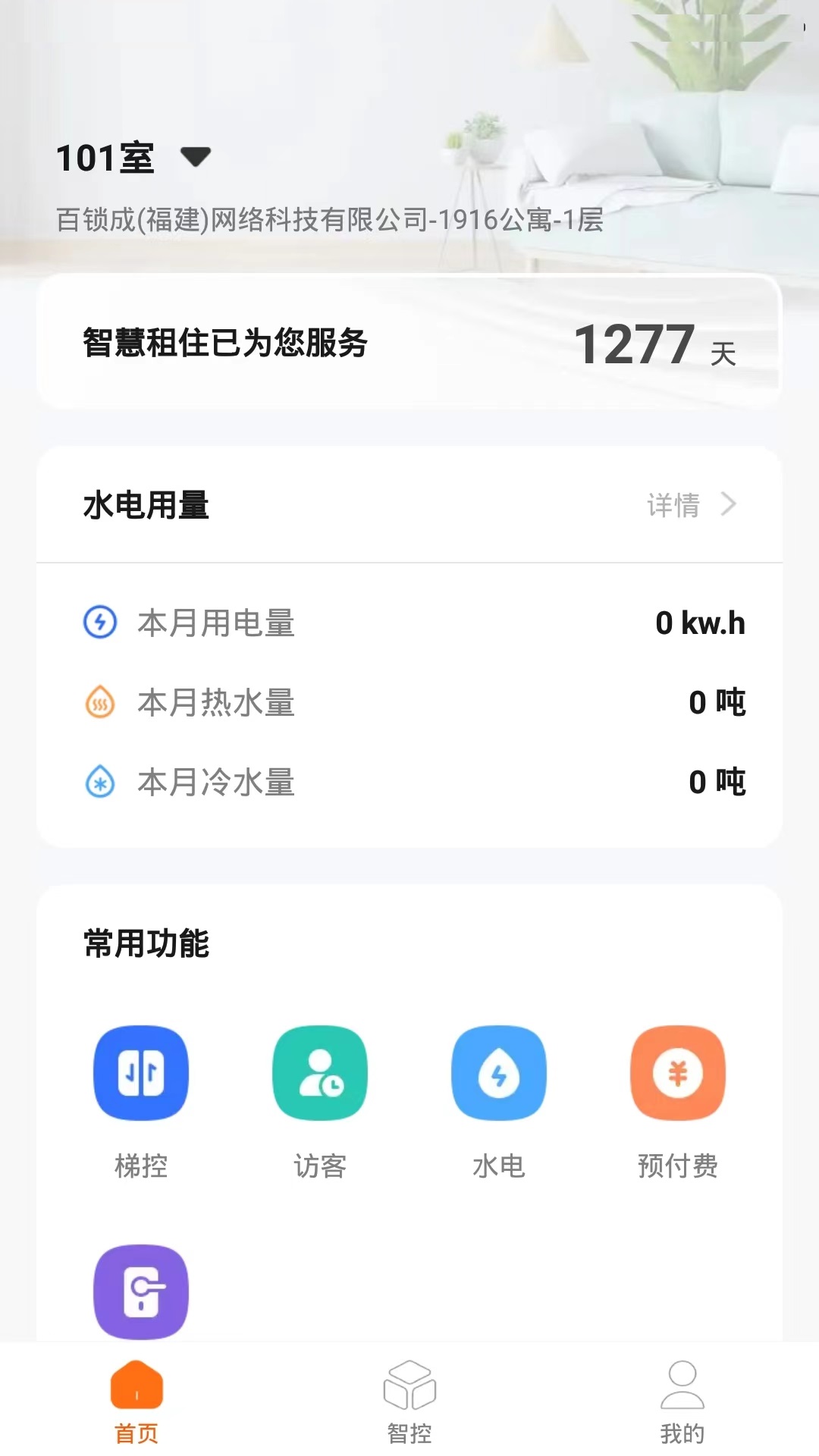Open the 水电 utilities icon
This screenshot has width=819, height=1456.
499,1073
